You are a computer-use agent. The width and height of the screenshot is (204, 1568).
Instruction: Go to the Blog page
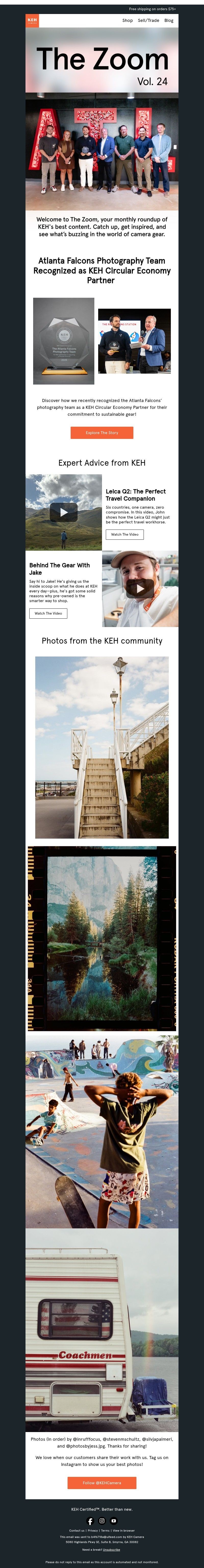pyautogui.click(x=169, y=20)
